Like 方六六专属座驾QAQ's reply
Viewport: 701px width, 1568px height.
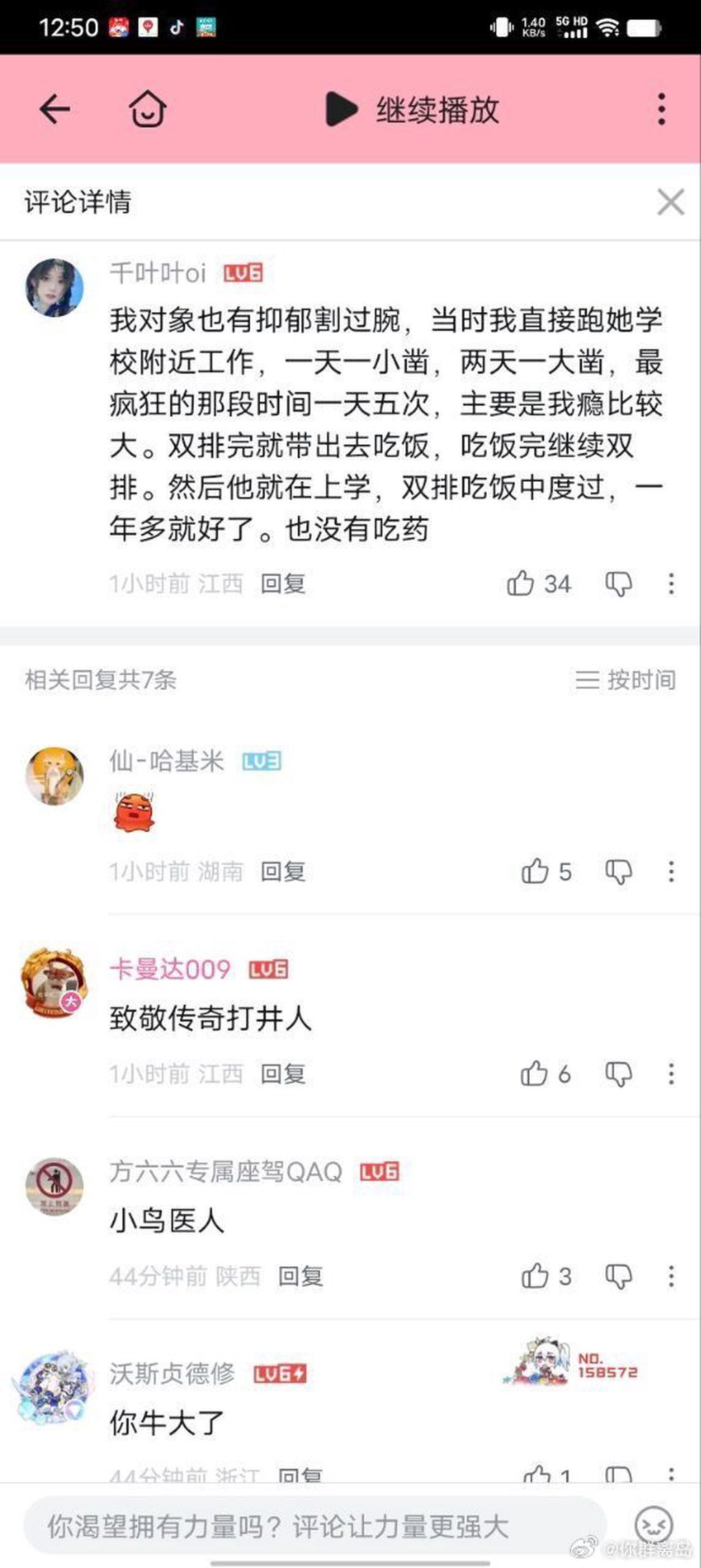point(535,1276)
